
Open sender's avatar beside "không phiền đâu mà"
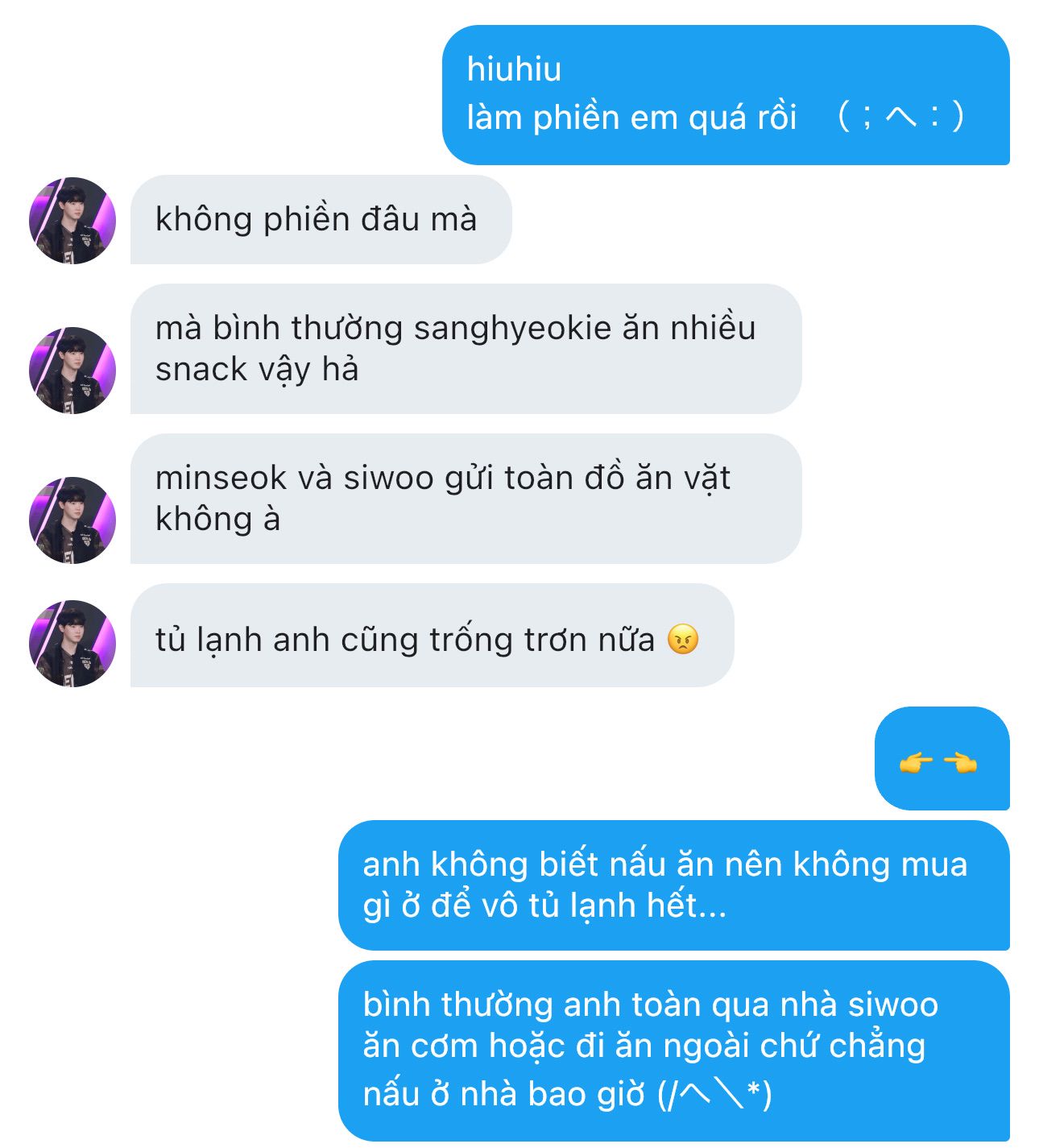tap(72, 221)
